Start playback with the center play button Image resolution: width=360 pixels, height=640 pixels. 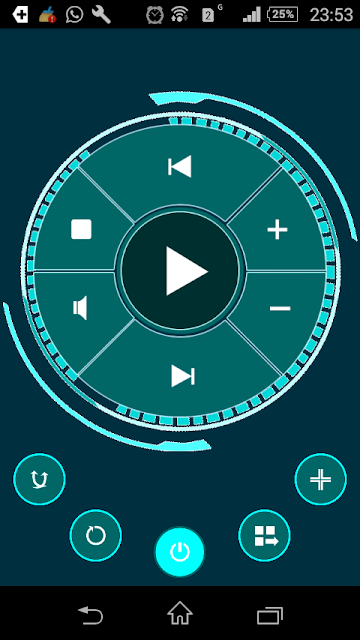180,271
